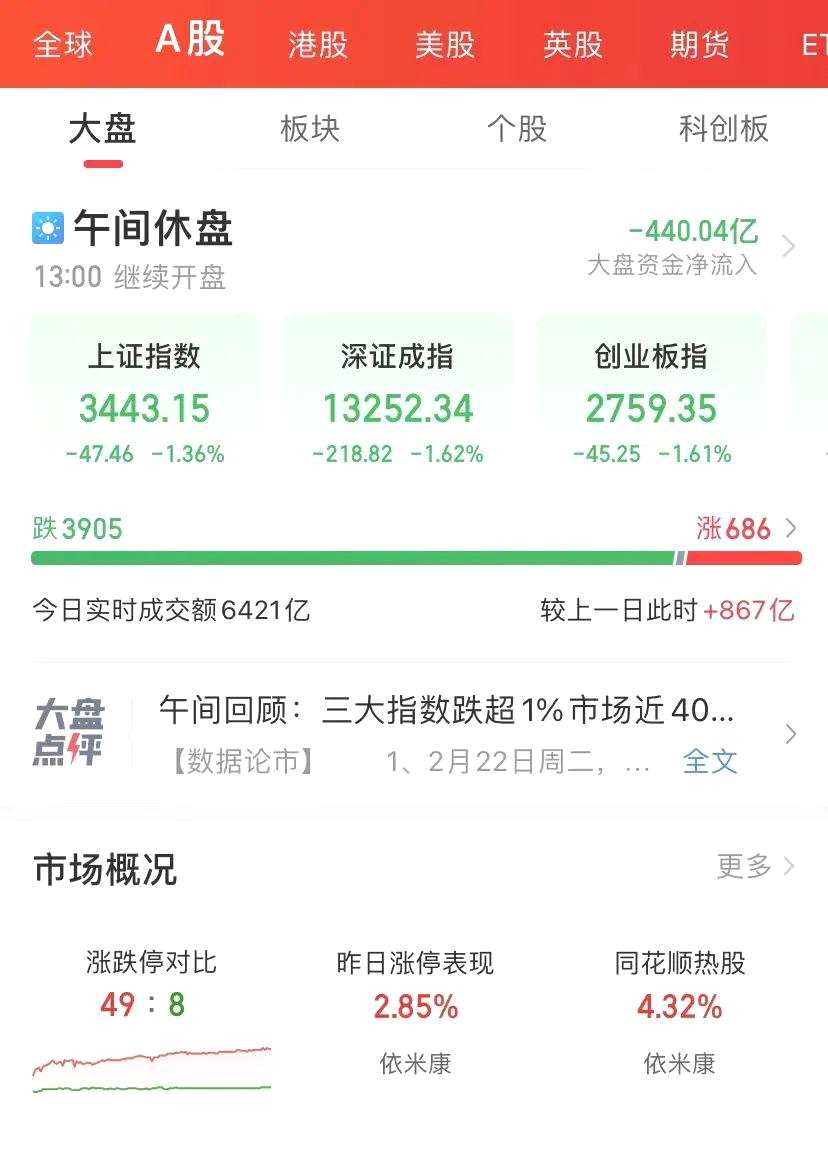Select the 港股 tab
This screenshot has width=828, height=1155.
click(x=318, y=45)
